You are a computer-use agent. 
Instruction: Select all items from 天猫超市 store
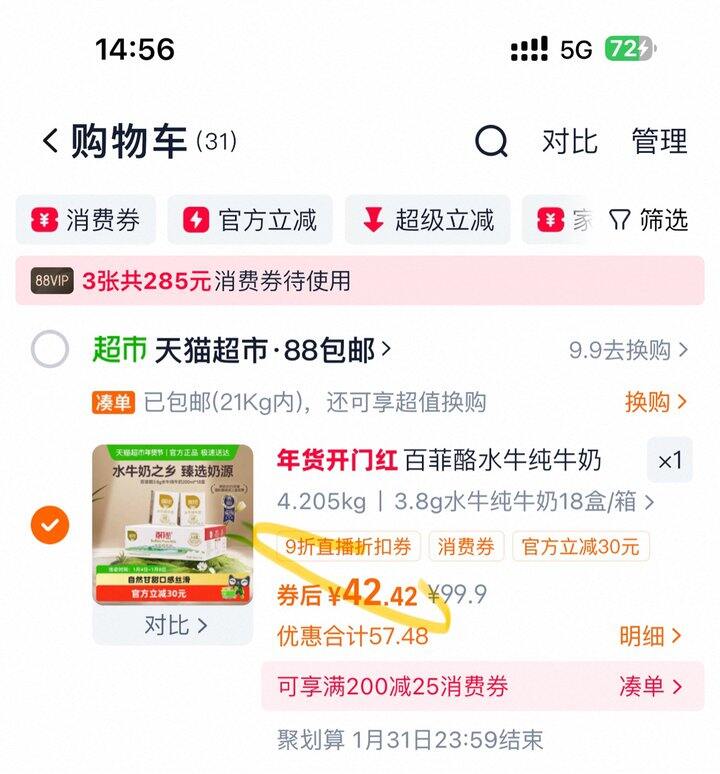pyautogui.click(x=50, y=350)
